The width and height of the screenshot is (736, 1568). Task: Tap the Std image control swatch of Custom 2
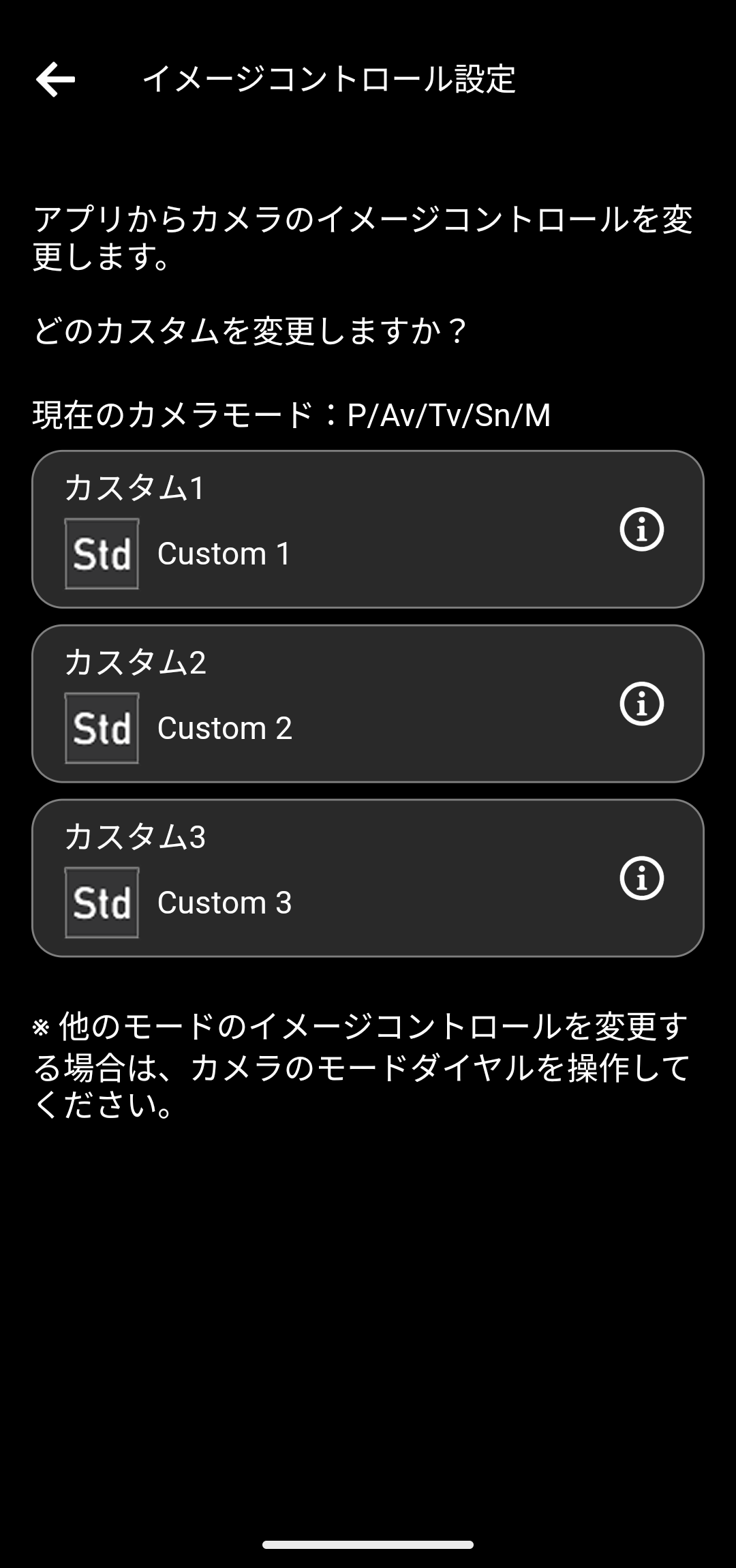(101, 728)
